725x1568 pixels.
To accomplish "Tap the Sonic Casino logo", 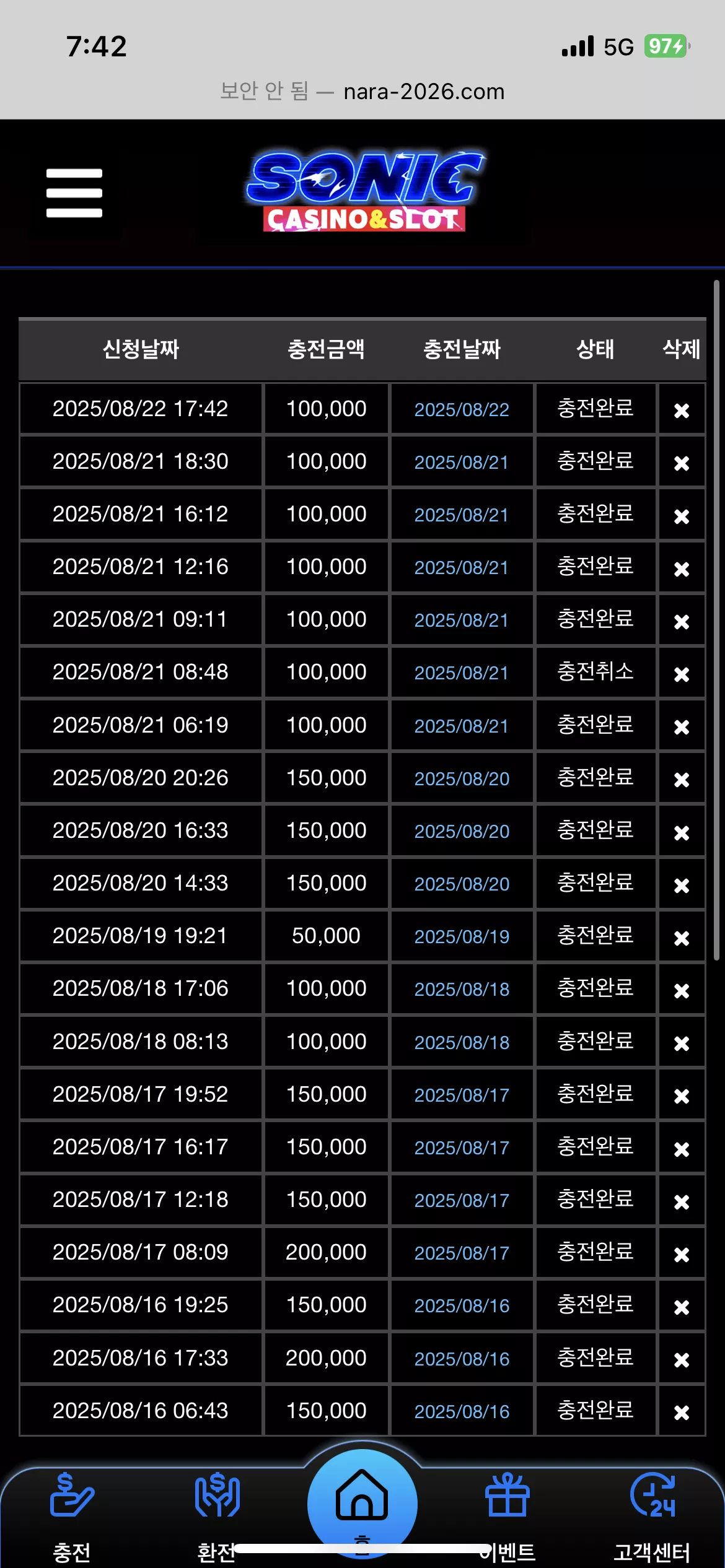I will pyautogui.click(x=365, y=191).
